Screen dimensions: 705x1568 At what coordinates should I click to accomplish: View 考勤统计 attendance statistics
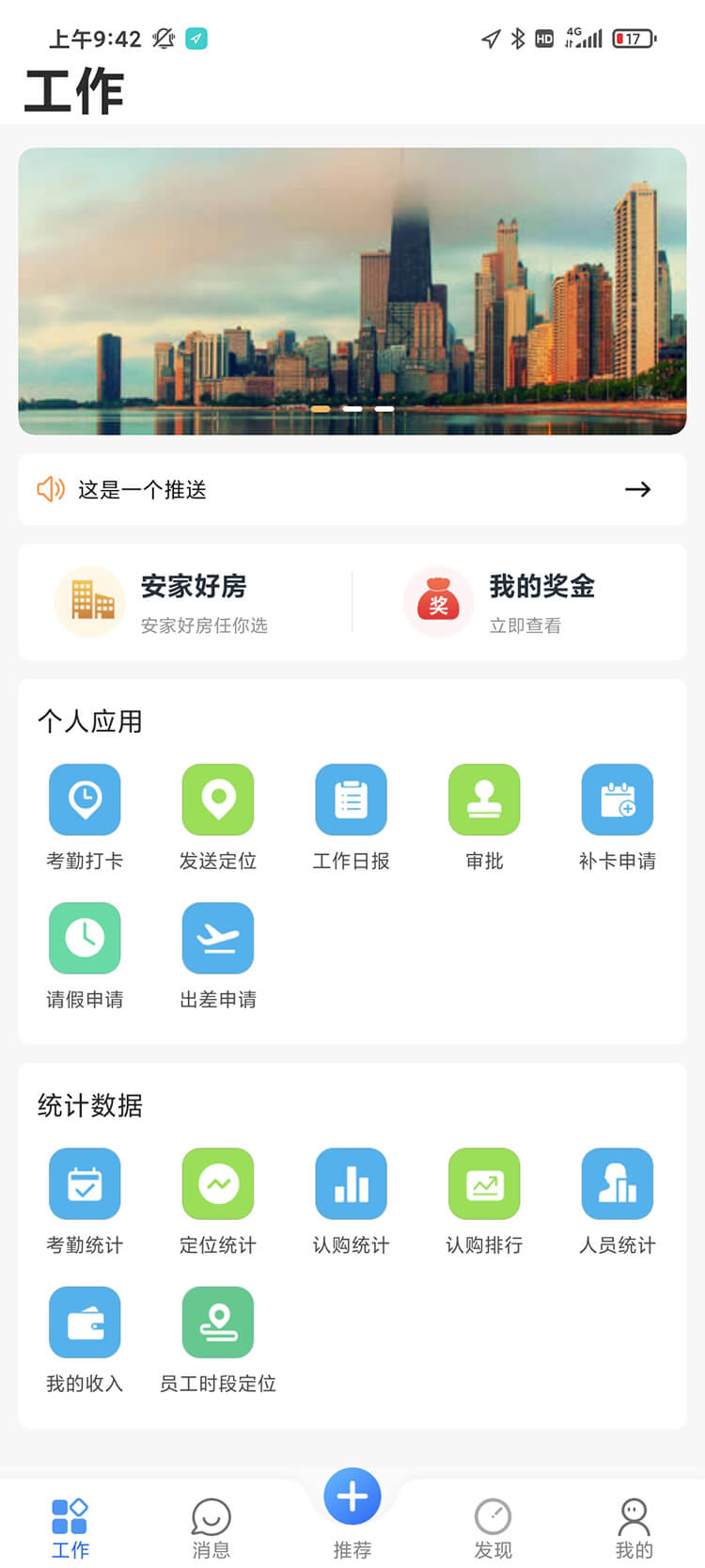point(85,1183)
